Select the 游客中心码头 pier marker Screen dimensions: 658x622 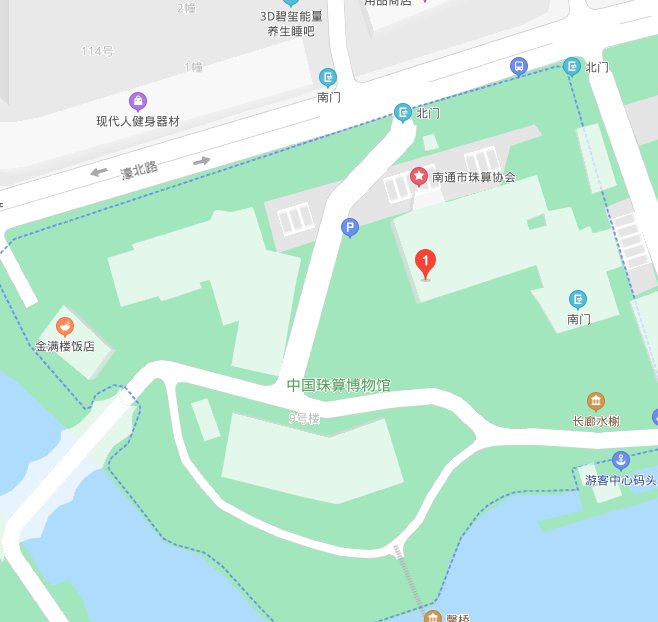[620, 460]
